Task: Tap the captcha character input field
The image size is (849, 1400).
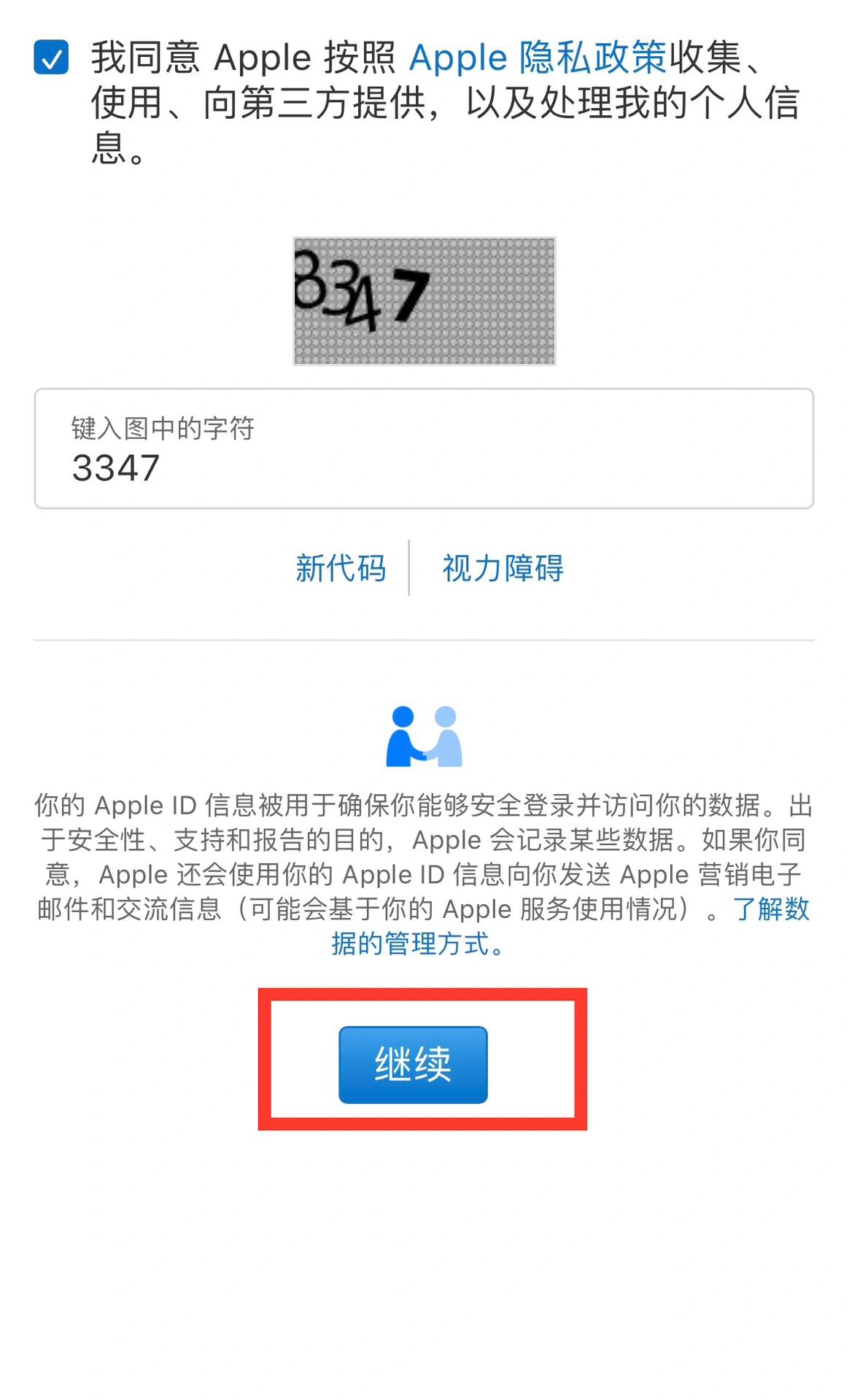Action: (423, 448)
